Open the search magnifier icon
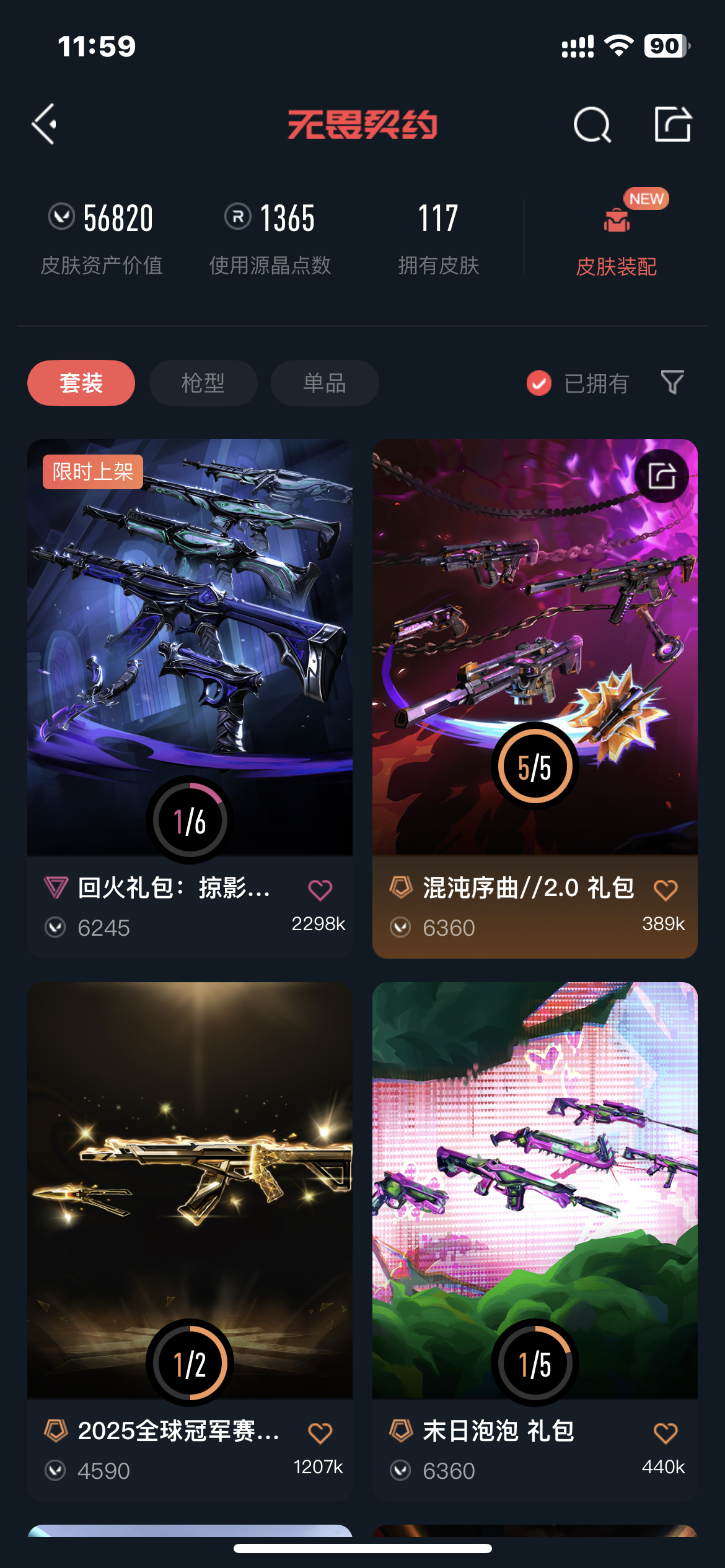Viewport: 725px width, 1568px height. coord(592,125)
